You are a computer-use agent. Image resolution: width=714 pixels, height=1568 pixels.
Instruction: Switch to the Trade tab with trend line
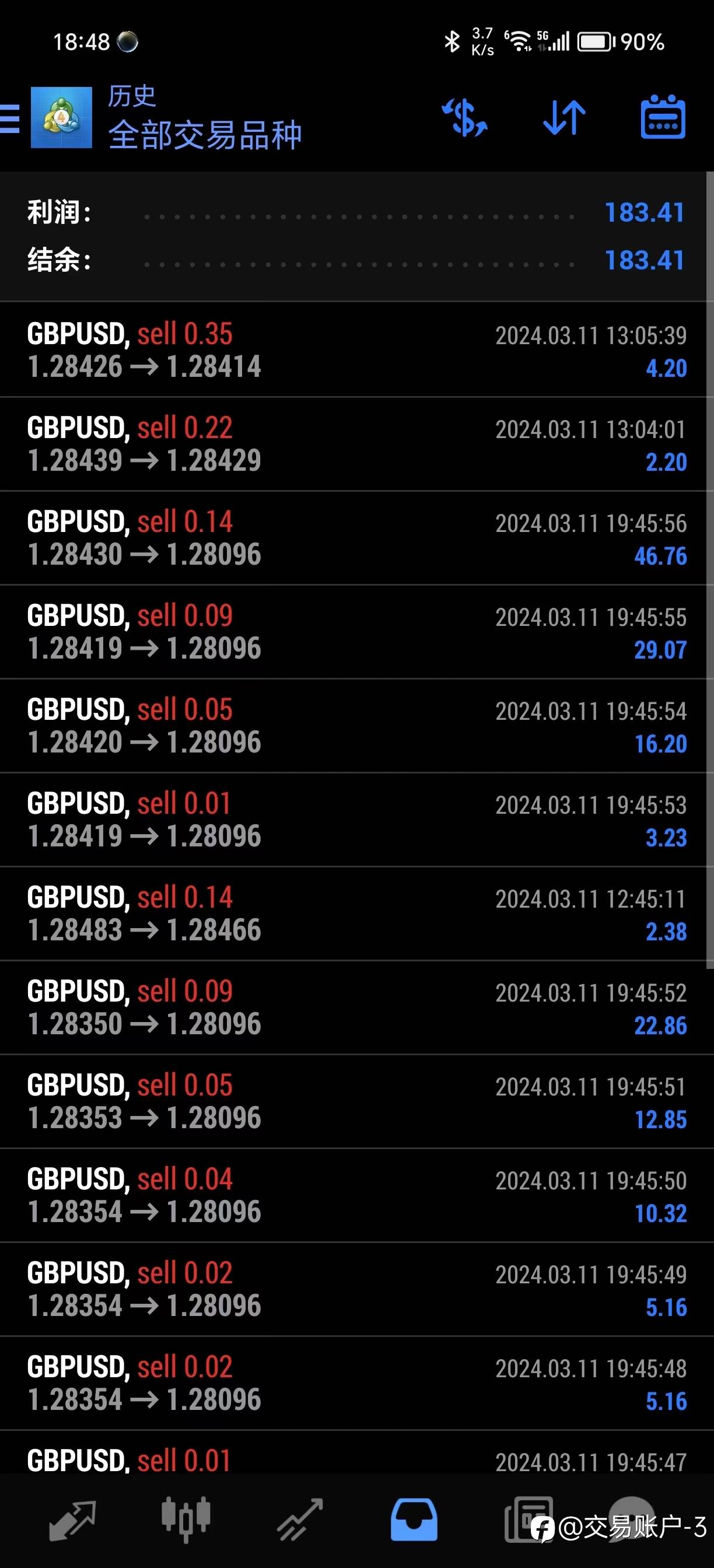pyautogui.click(x=300, y=1520)
